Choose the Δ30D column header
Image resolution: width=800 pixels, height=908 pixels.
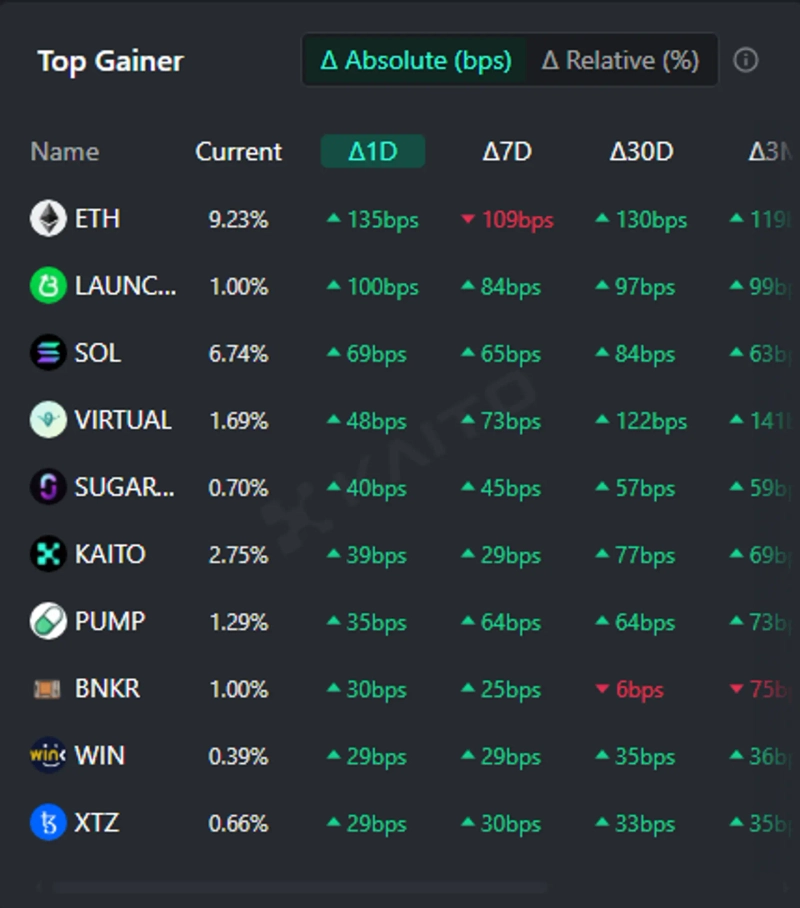pyautogui.click(x=641, y=152)
